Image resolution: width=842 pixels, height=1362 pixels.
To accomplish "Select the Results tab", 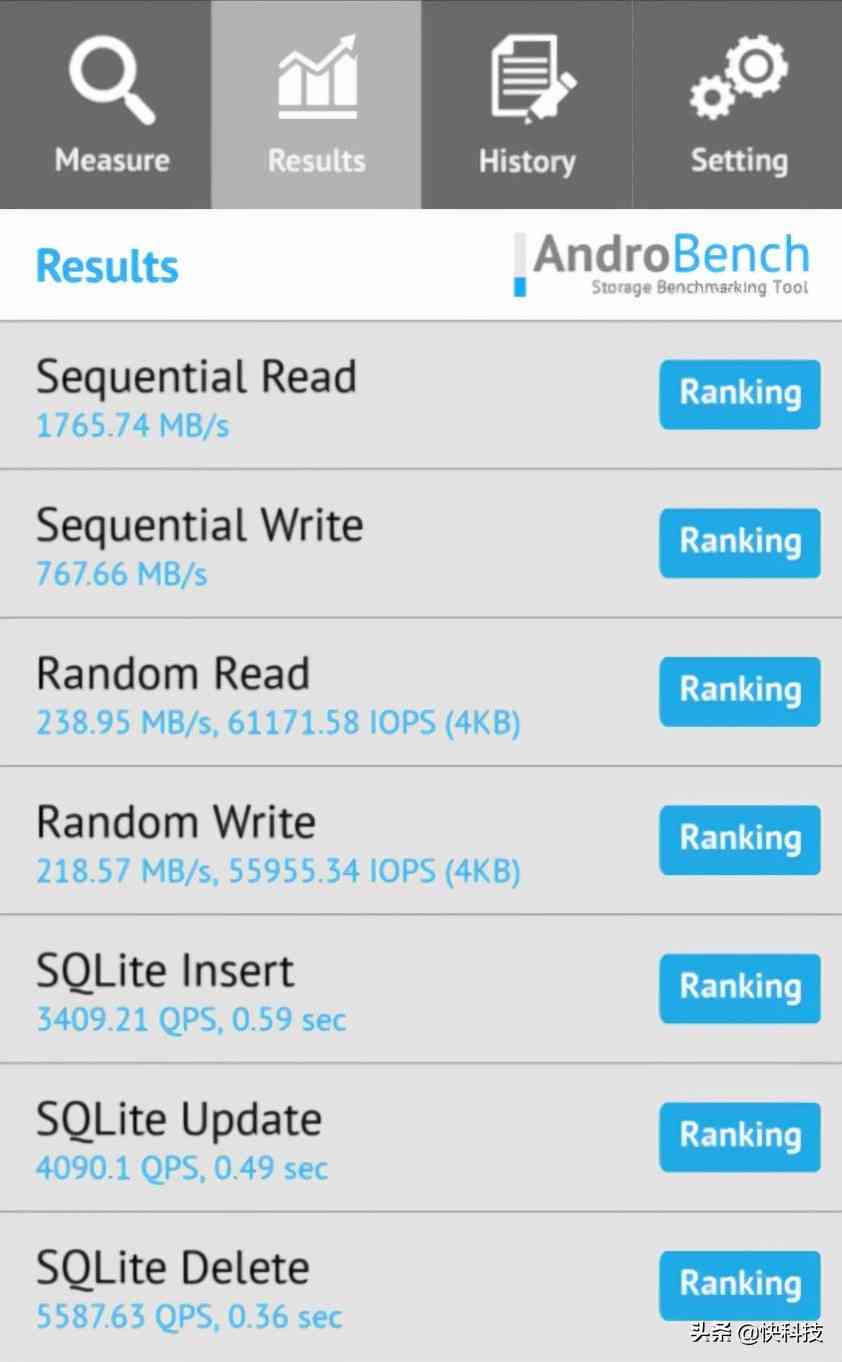I will pyautogui.click(x=316, y=104).
